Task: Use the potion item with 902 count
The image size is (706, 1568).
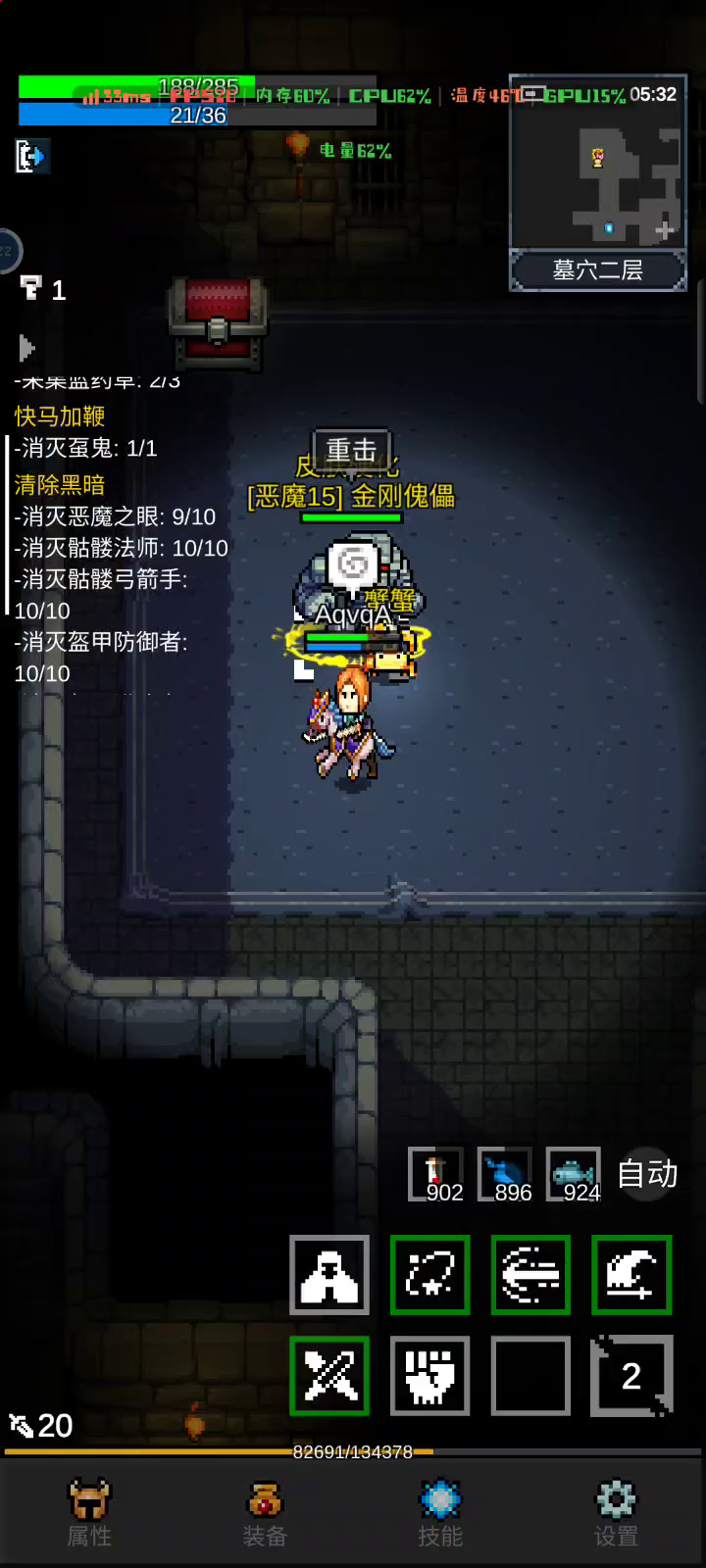Action: [436, 1174]
